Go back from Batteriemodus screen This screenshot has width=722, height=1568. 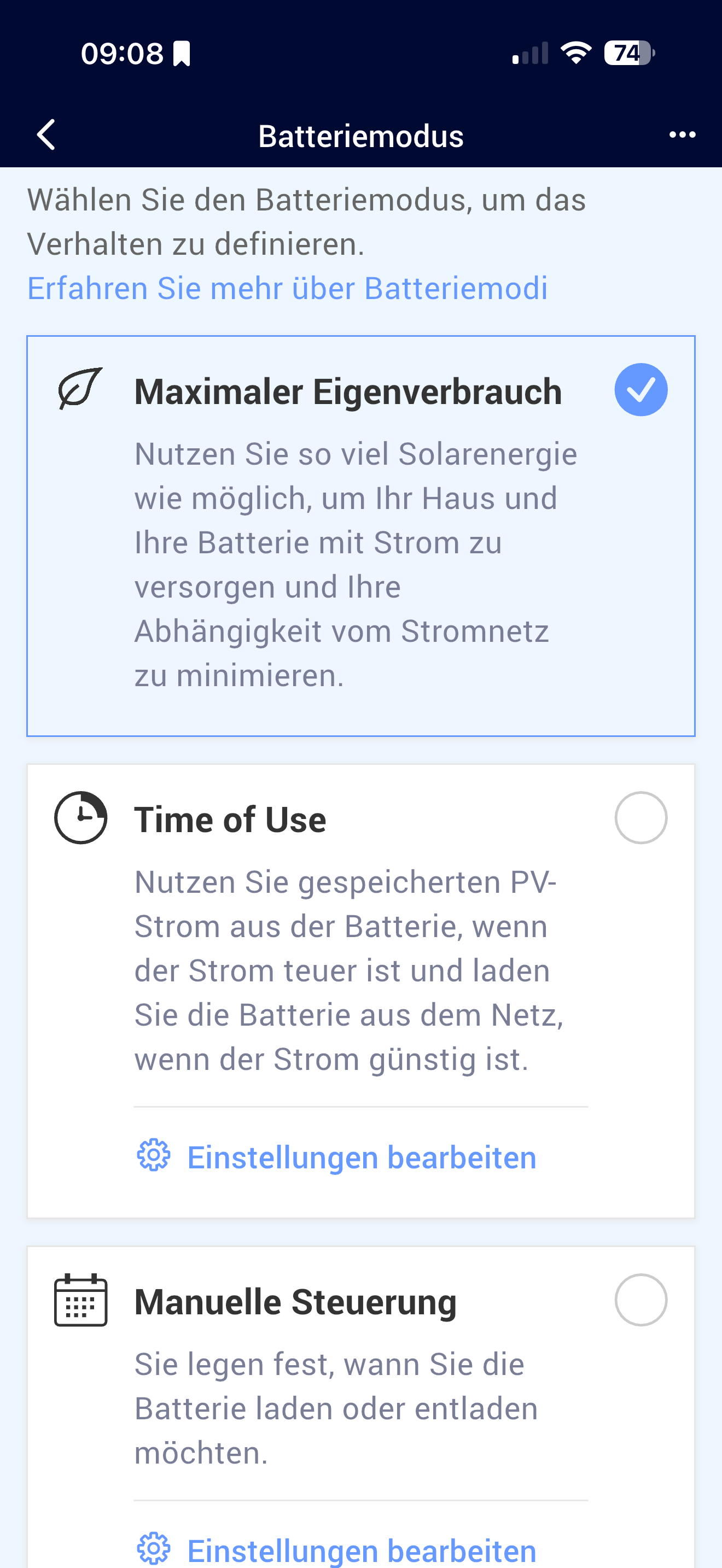tap(46, 134)
